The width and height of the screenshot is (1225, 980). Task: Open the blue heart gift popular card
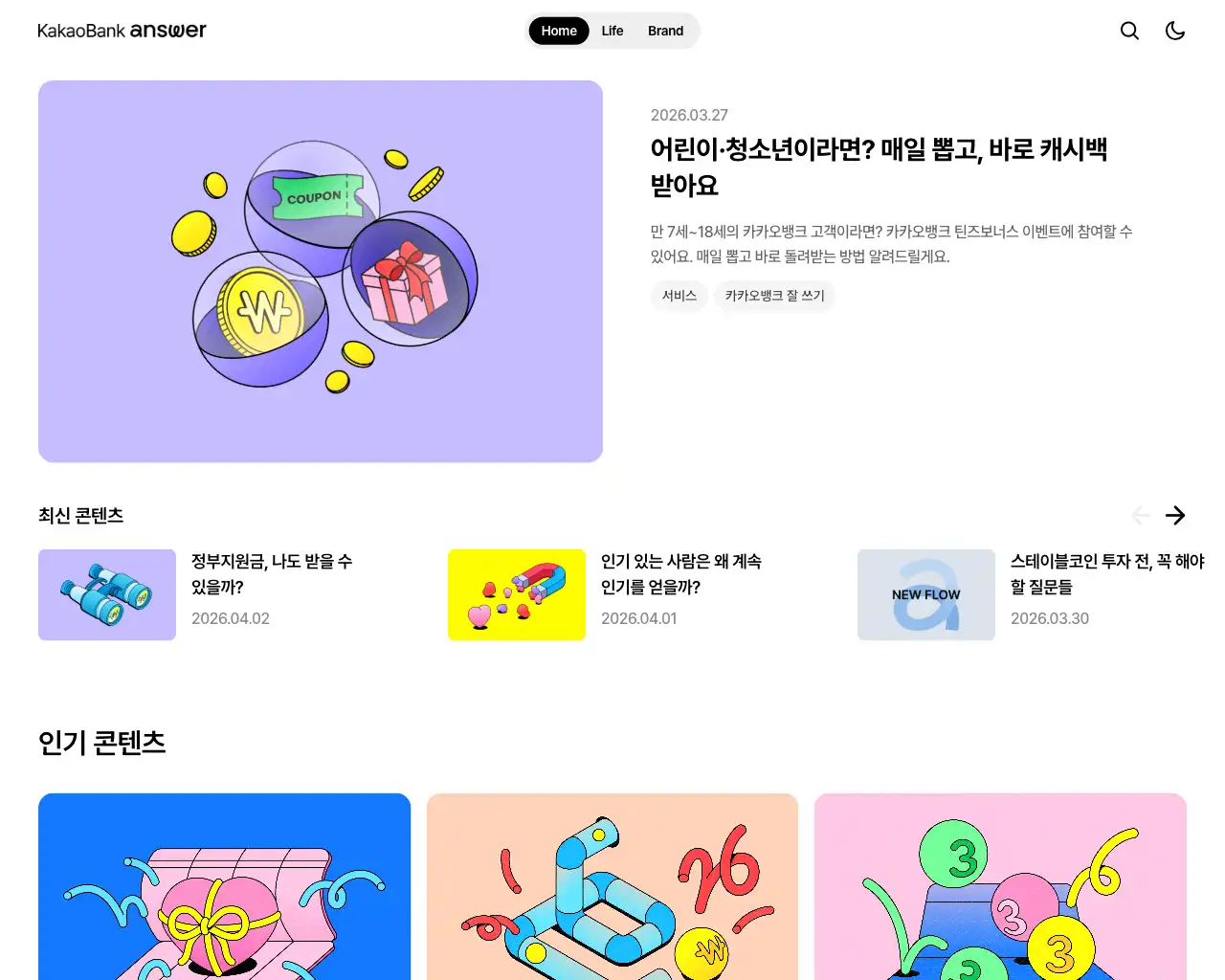point(224,885)
